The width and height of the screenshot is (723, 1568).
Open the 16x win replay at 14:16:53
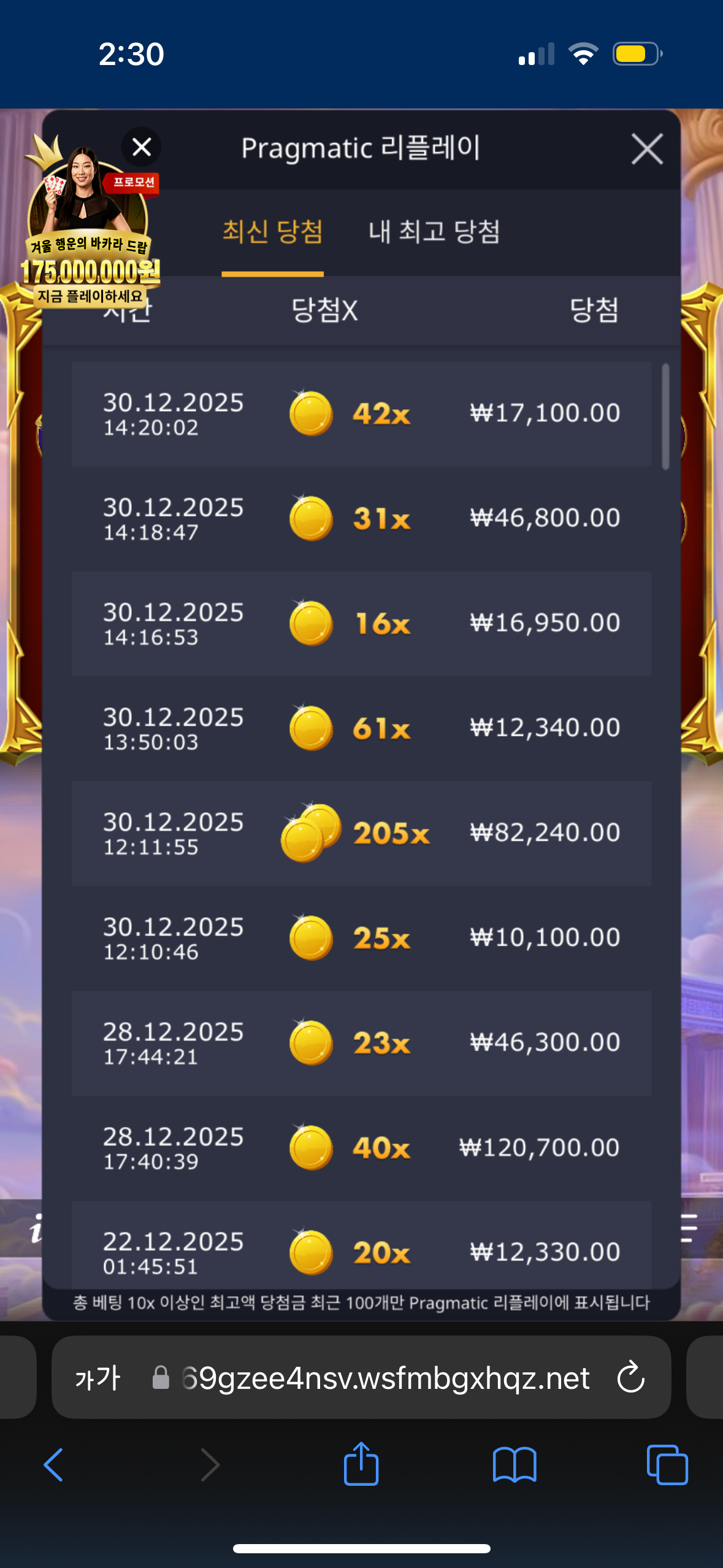pos(361,623)
